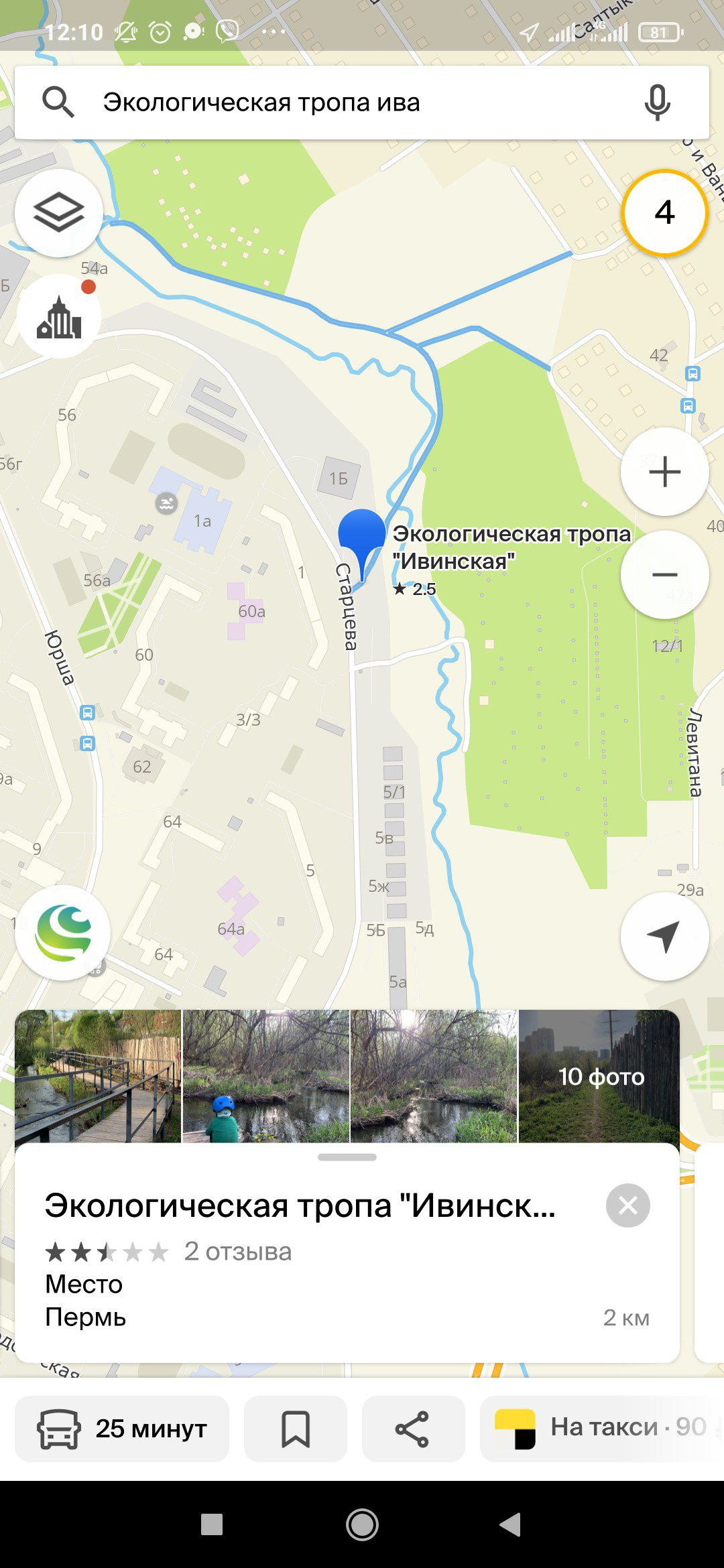
Task: Center the map on my location
Action: pos(664,936)
